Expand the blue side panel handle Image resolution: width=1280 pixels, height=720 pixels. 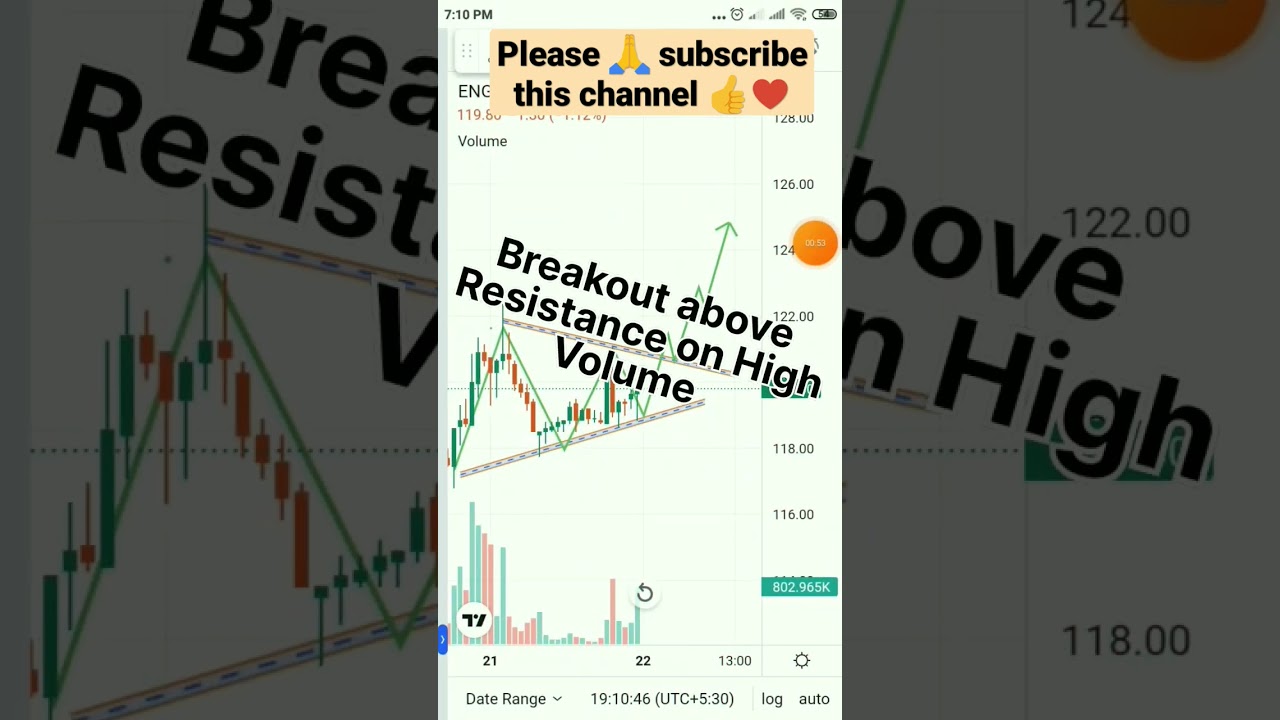pyautogui.click(x=443, y=639)
